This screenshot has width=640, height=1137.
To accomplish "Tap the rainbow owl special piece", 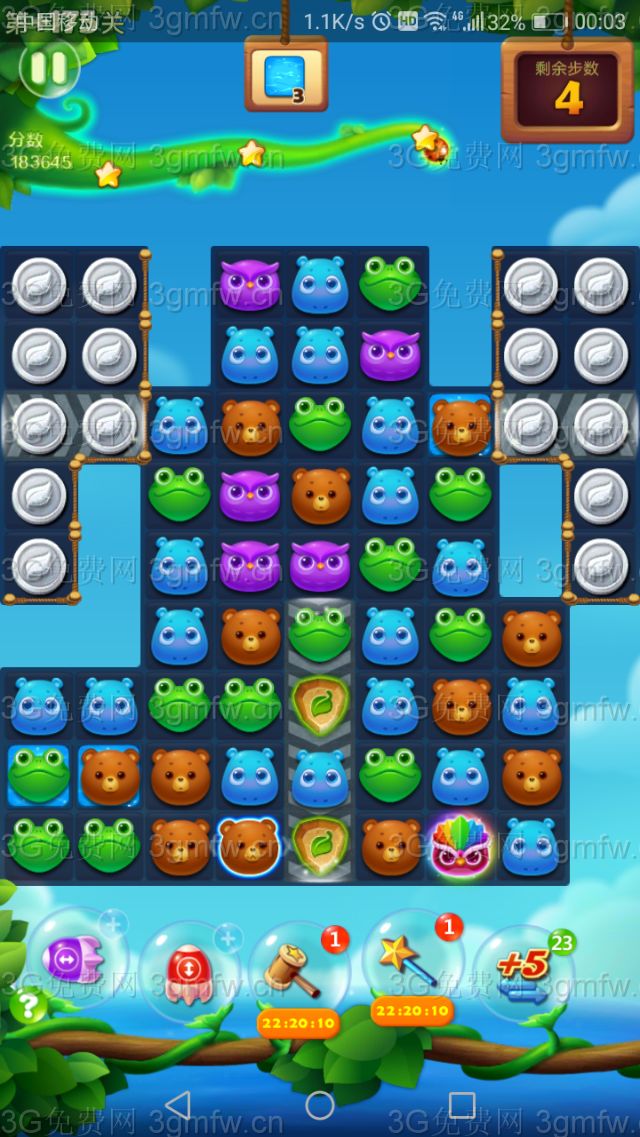I will point(459,846).
